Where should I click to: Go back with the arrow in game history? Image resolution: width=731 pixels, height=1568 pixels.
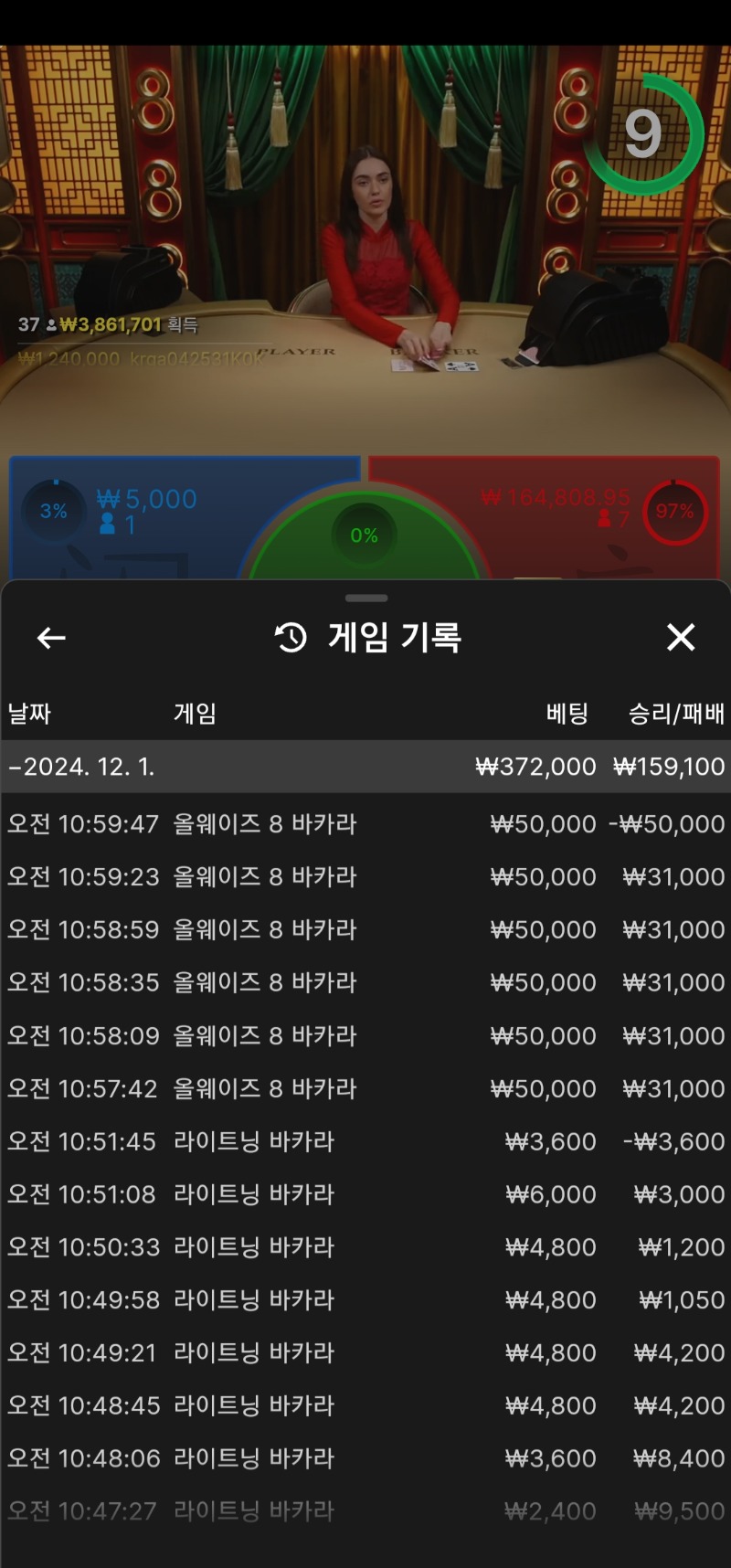(51, 638)
